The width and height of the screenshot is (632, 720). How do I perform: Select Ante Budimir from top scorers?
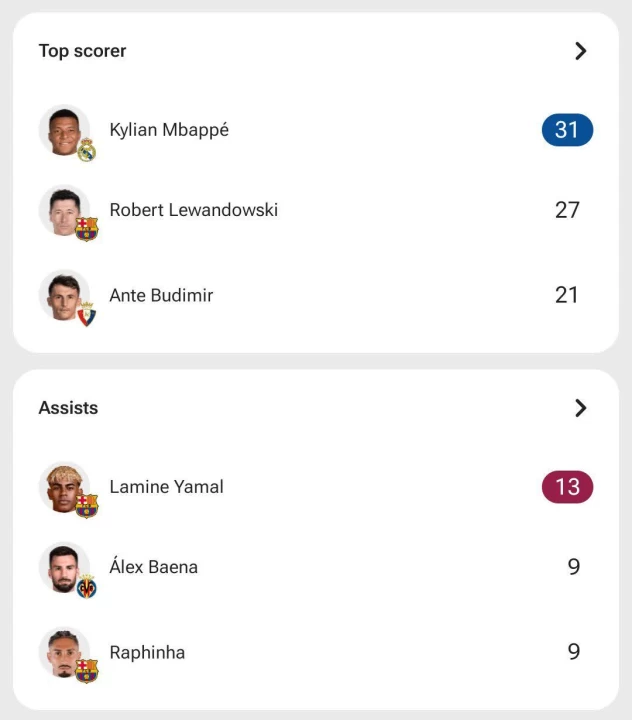tap(161, 295)
